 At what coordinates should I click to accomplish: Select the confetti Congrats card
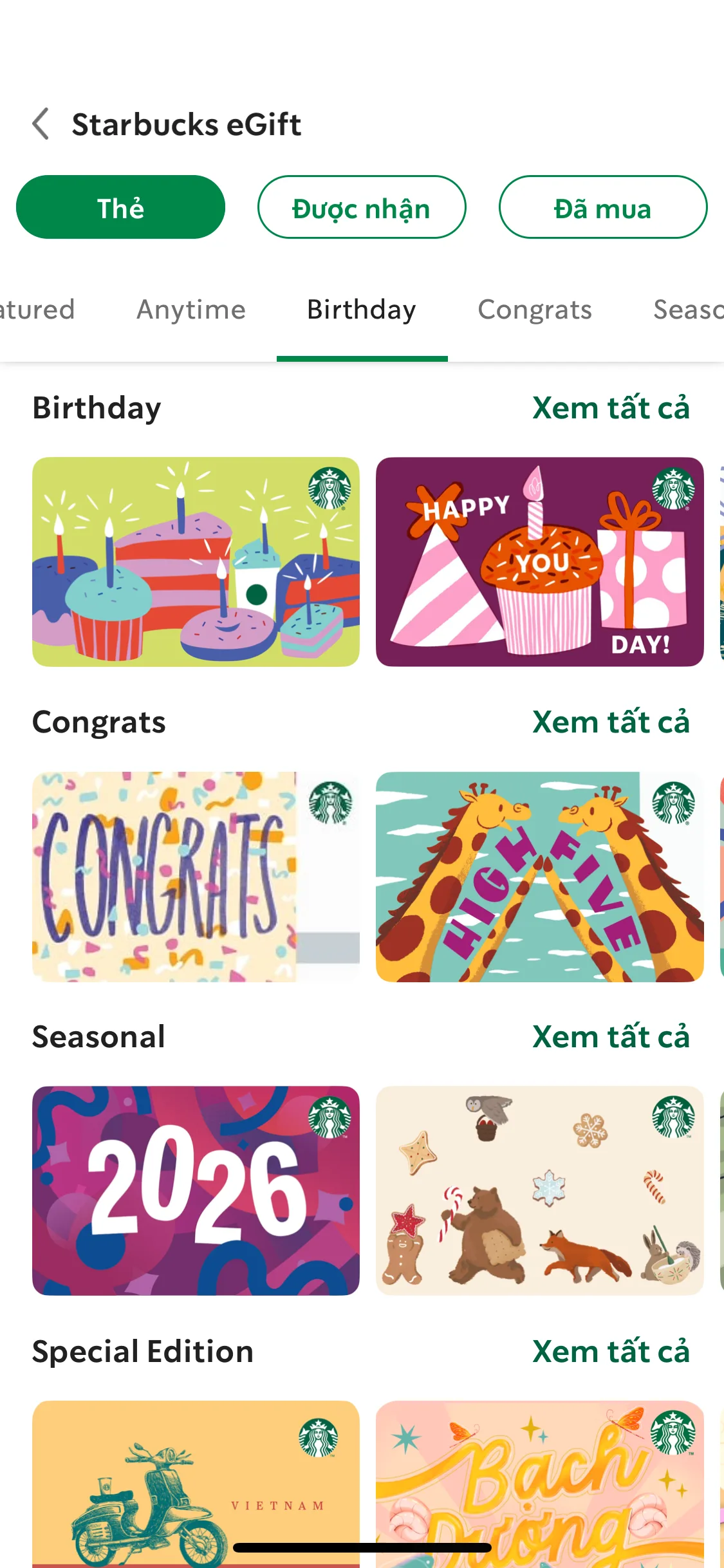(196, 877)
